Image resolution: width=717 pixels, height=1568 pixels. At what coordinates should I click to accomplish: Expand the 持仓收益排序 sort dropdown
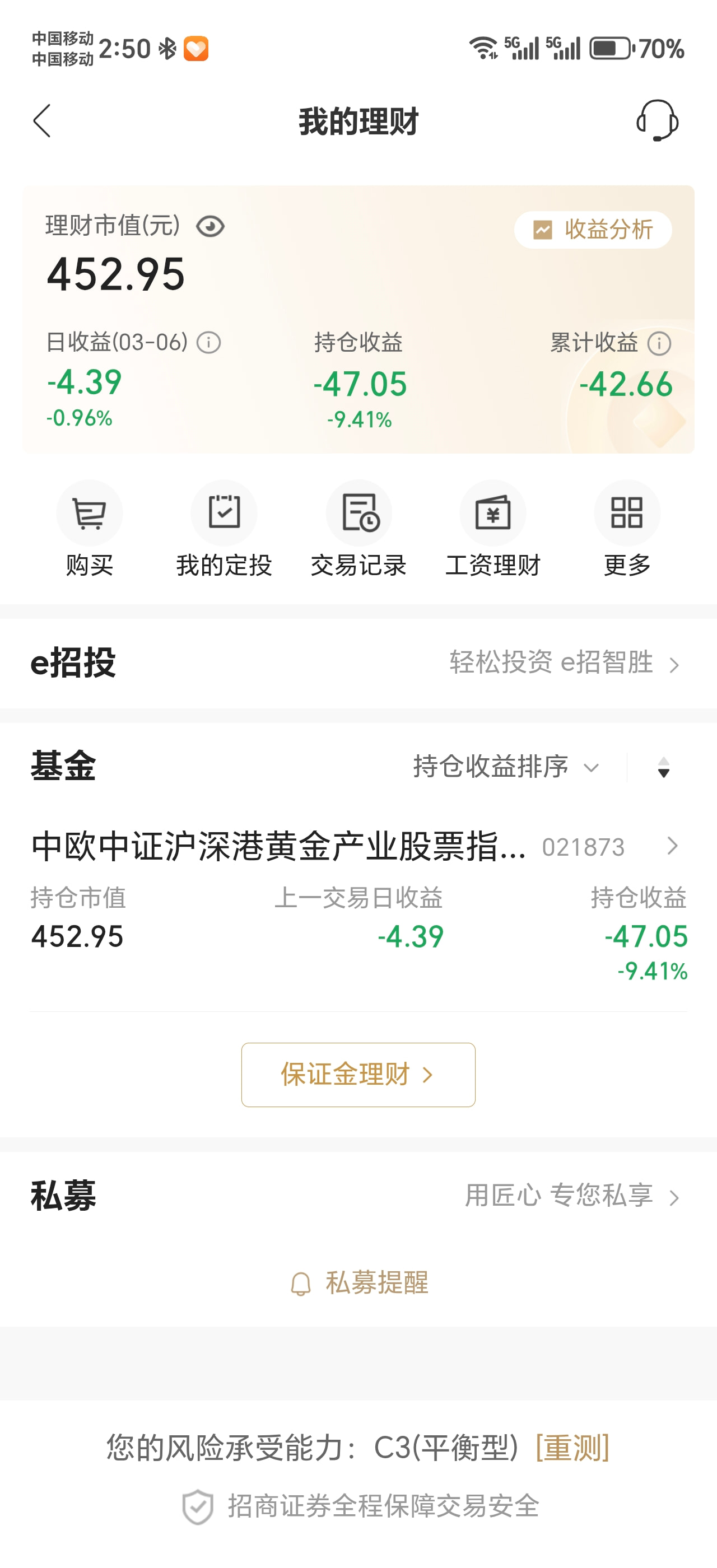tap(506, 766)
